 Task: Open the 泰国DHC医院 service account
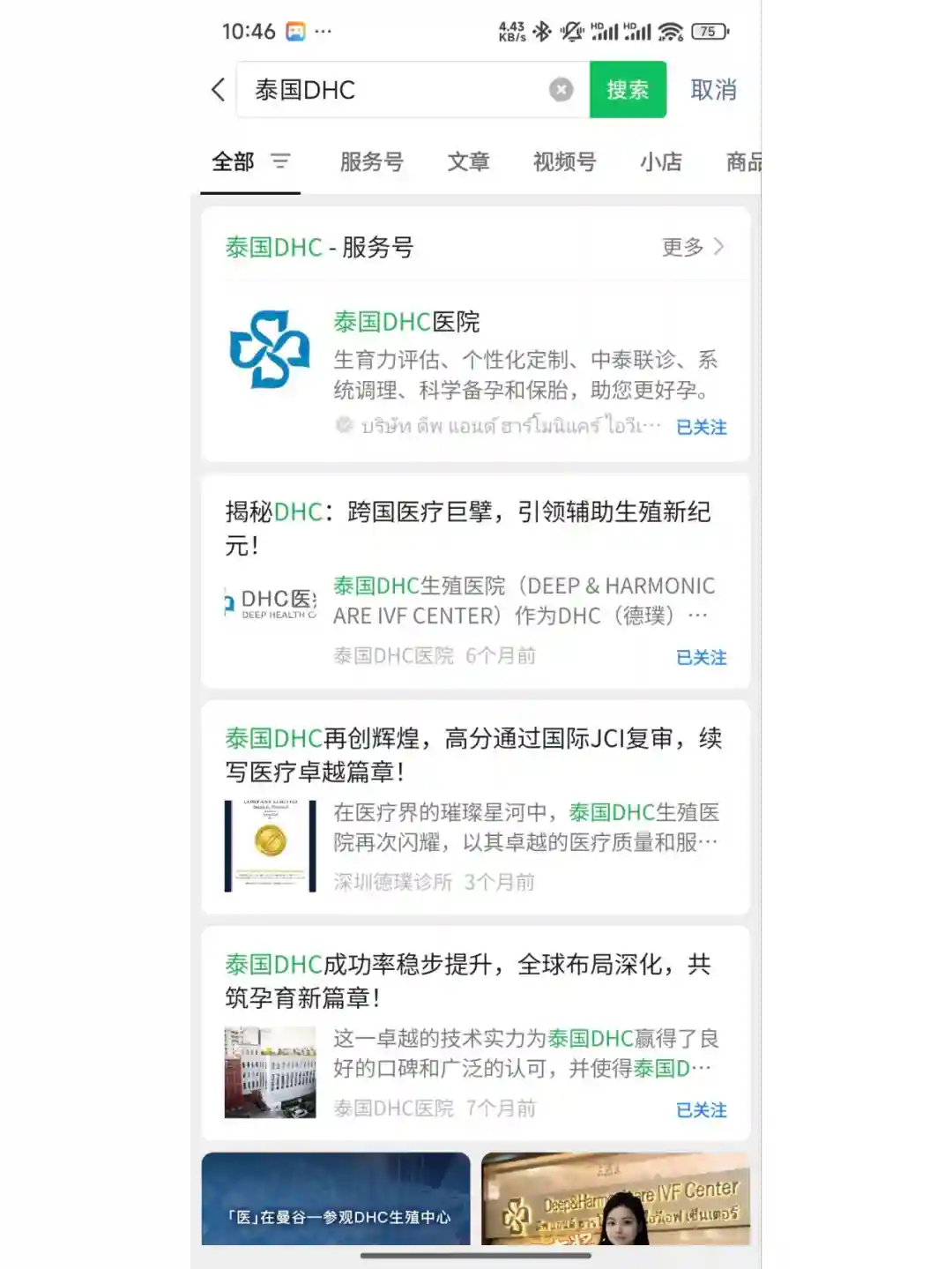click(x=405, y=323)
